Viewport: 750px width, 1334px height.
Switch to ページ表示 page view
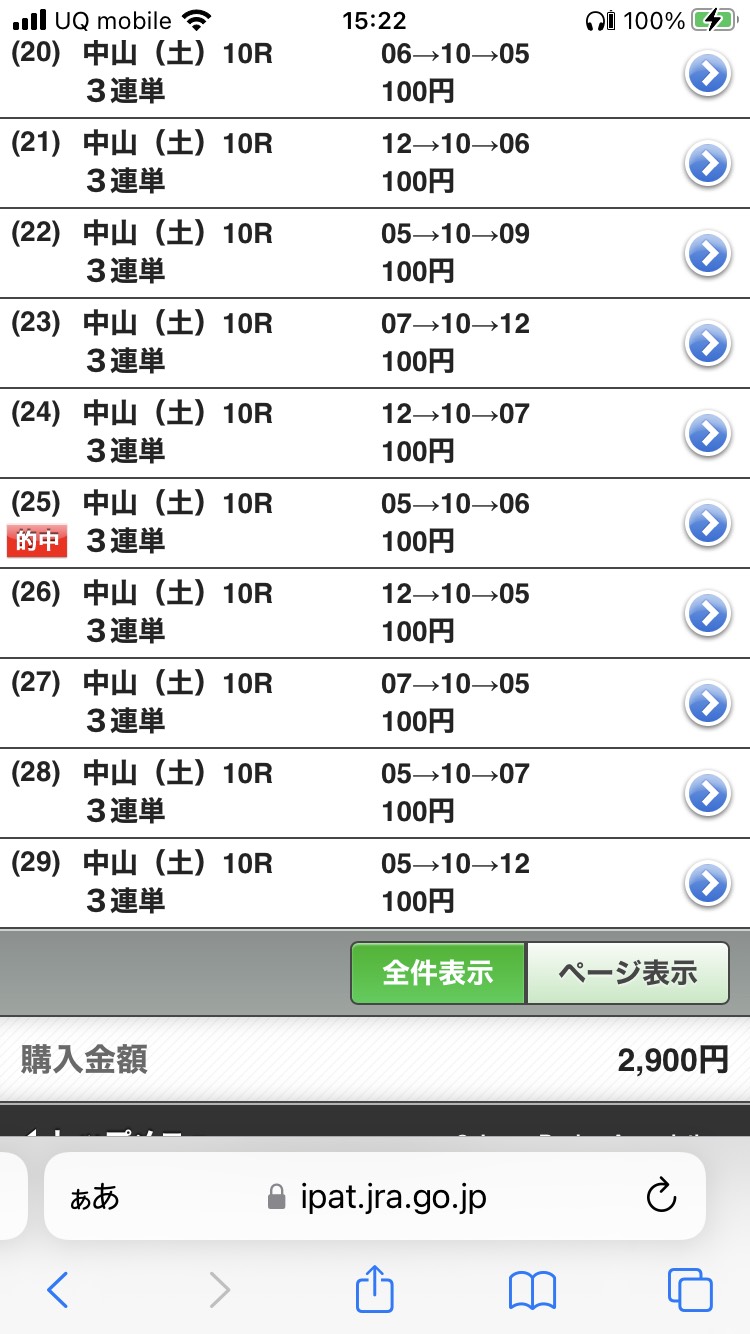pyautogui.click(x=627, y=973)
